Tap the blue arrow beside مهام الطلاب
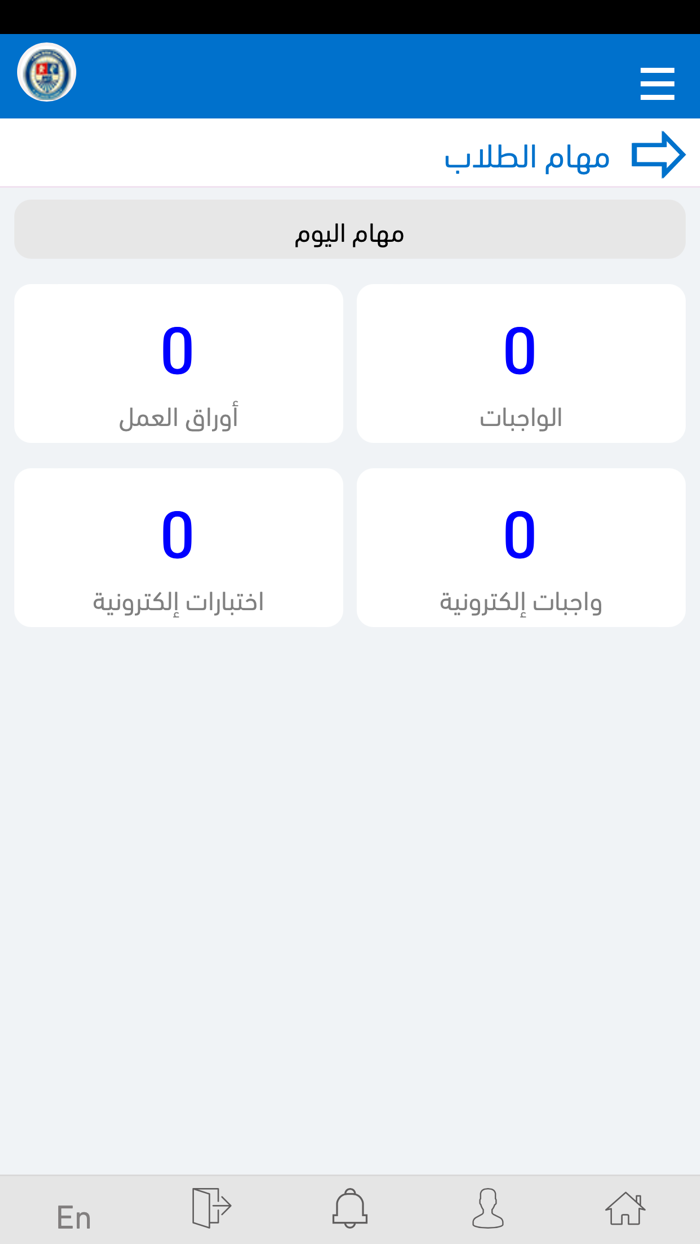Image resolution: width=700 pixels, height=1244 pixels. (x=658, y=156)
